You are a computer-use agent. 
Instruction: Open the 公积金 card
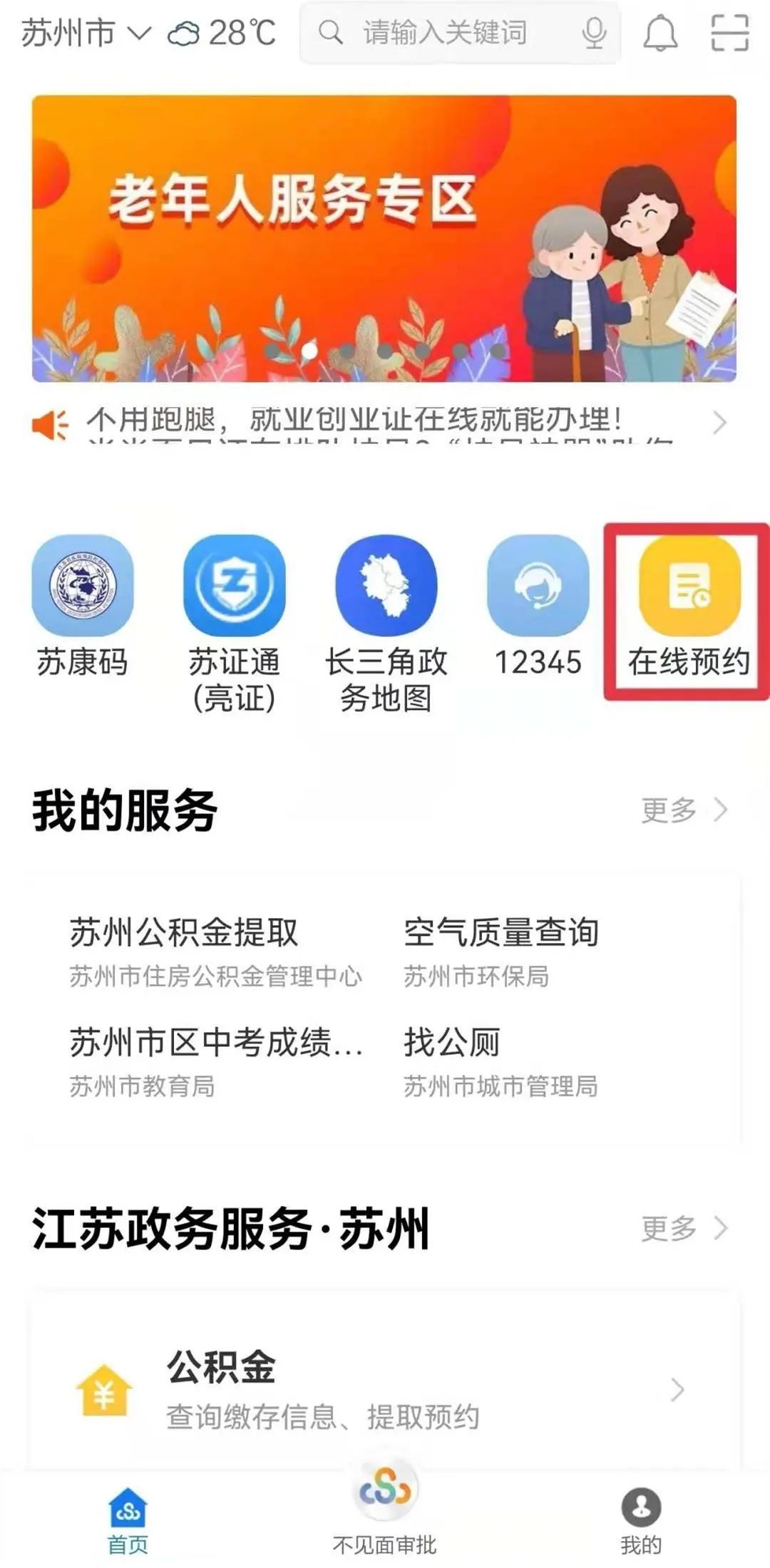pyautogui.click(x=384, y=1388)
